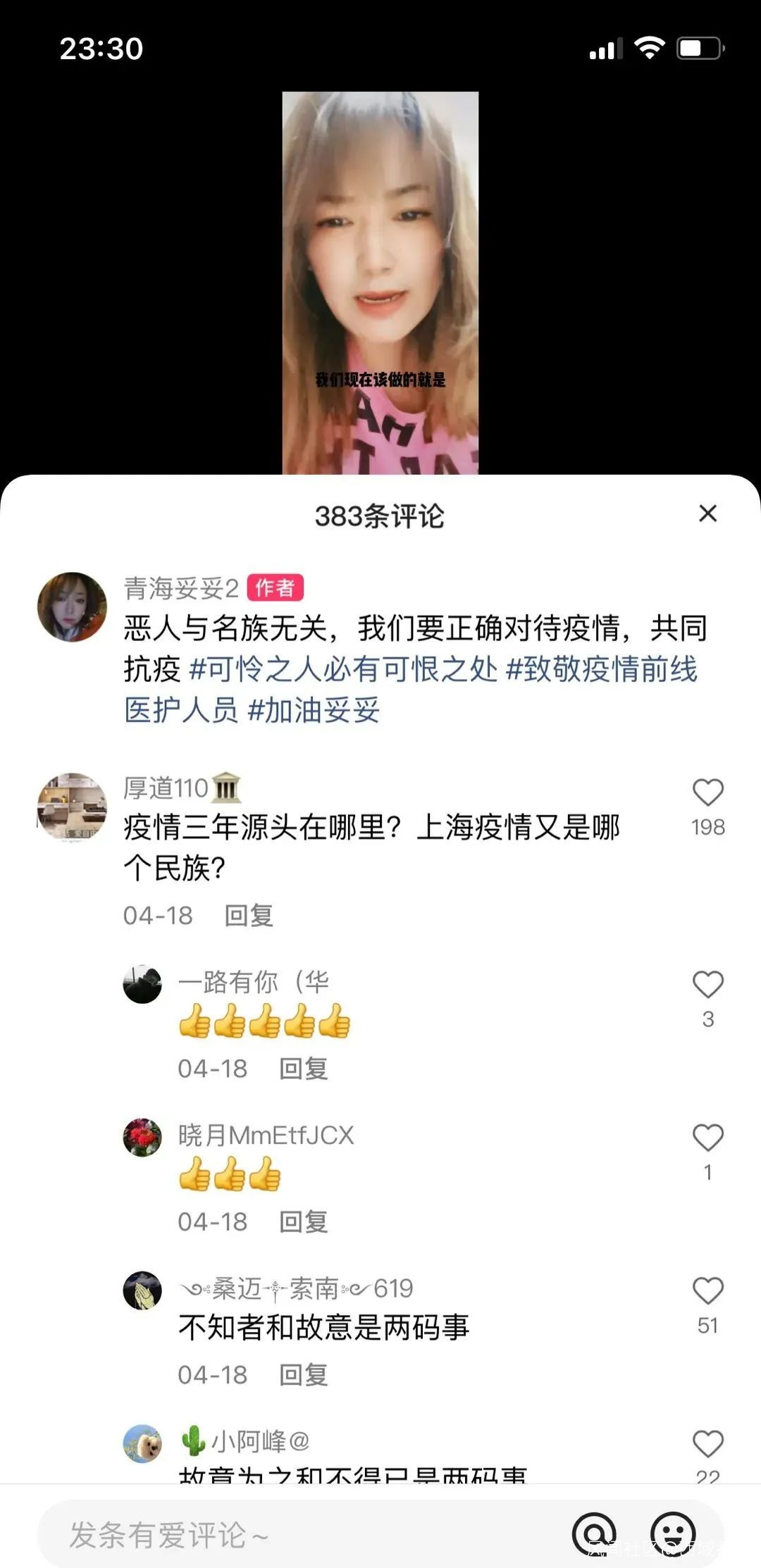The height and width of the screenshot is (1568, 761).
Task: View 厚道110's profile picture
Action: click(x=72, y=807)
